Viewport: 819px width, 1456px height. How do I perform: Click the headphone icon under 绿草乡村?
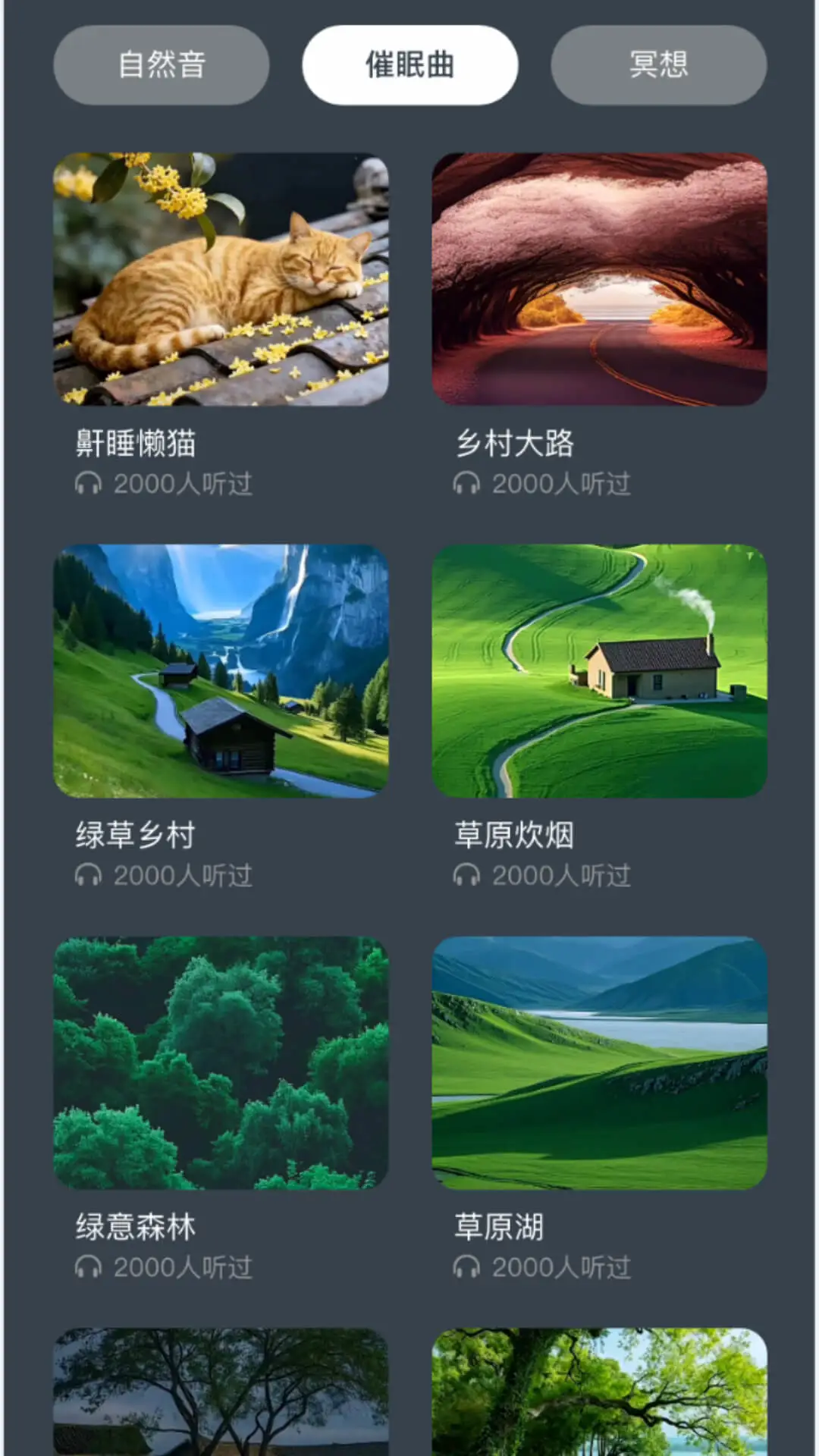click(x=88, y=876)
